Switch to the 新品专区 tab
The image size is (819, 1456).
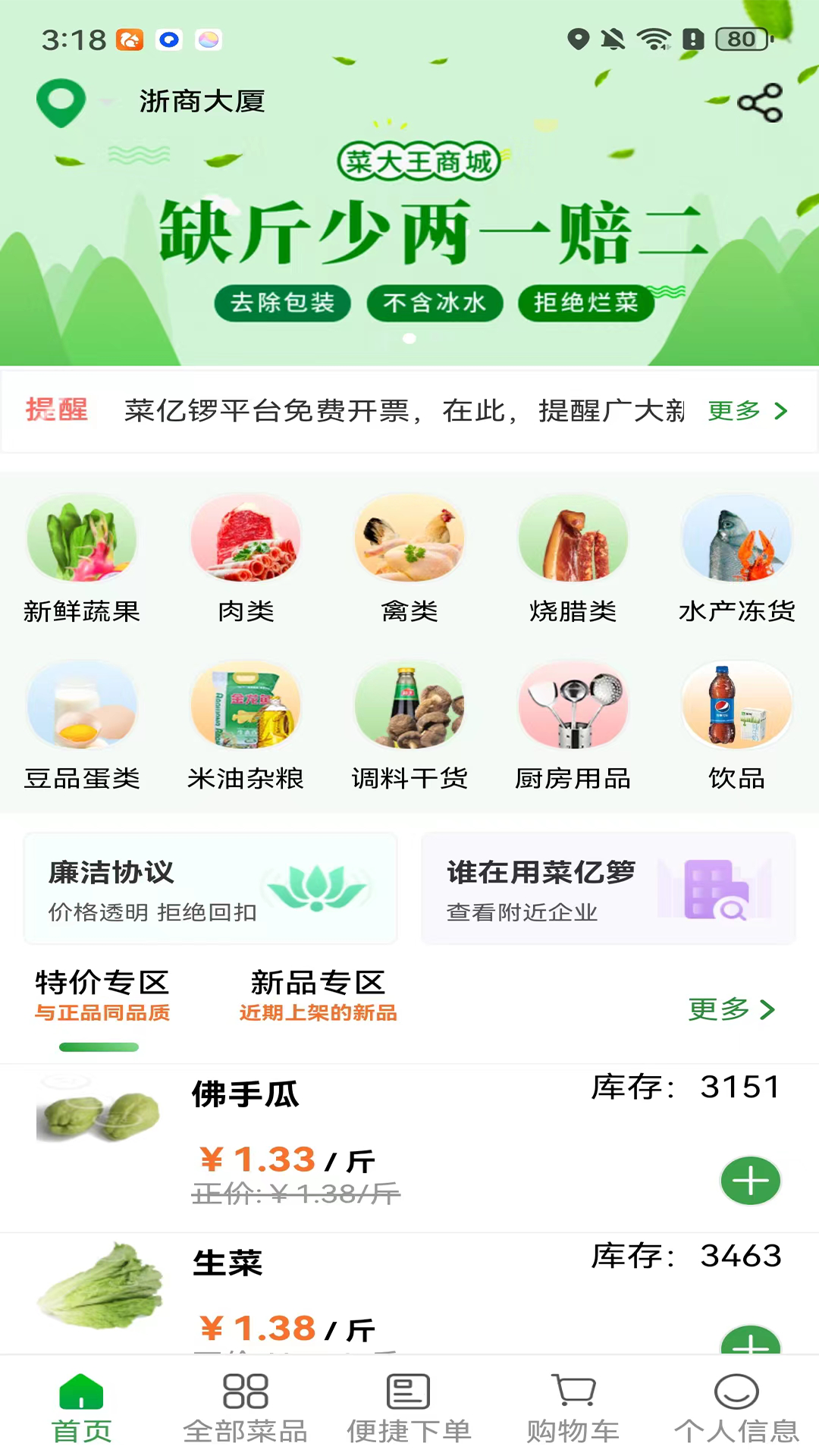click(x=318, y=995)
